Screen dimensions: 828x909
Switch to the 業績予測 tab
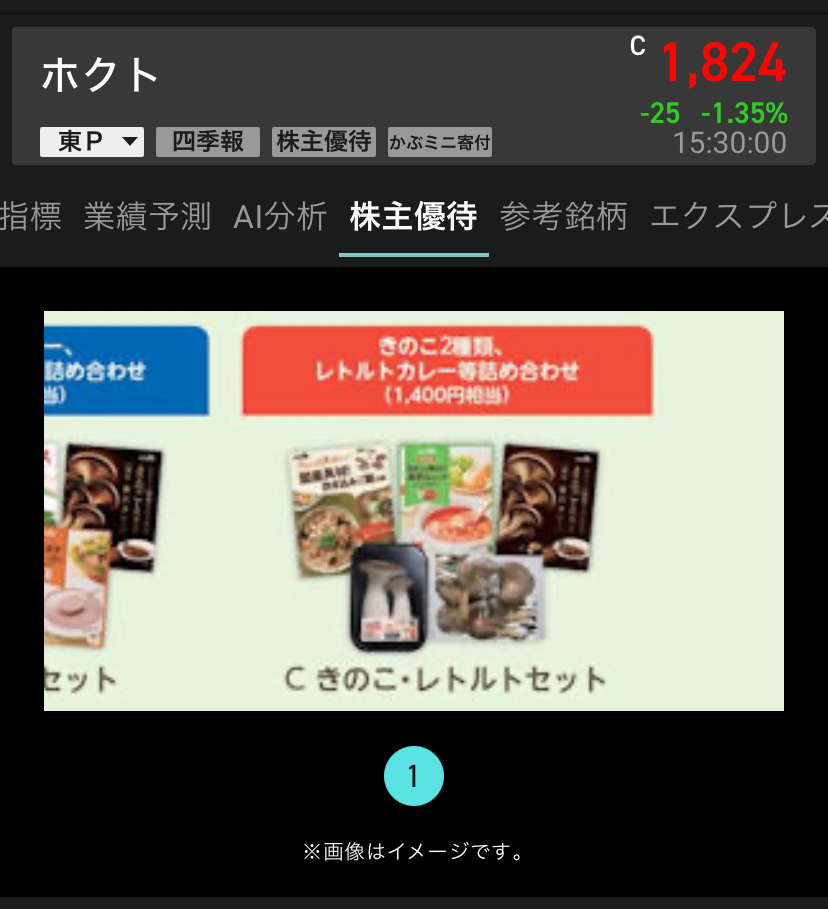point(147,216)
